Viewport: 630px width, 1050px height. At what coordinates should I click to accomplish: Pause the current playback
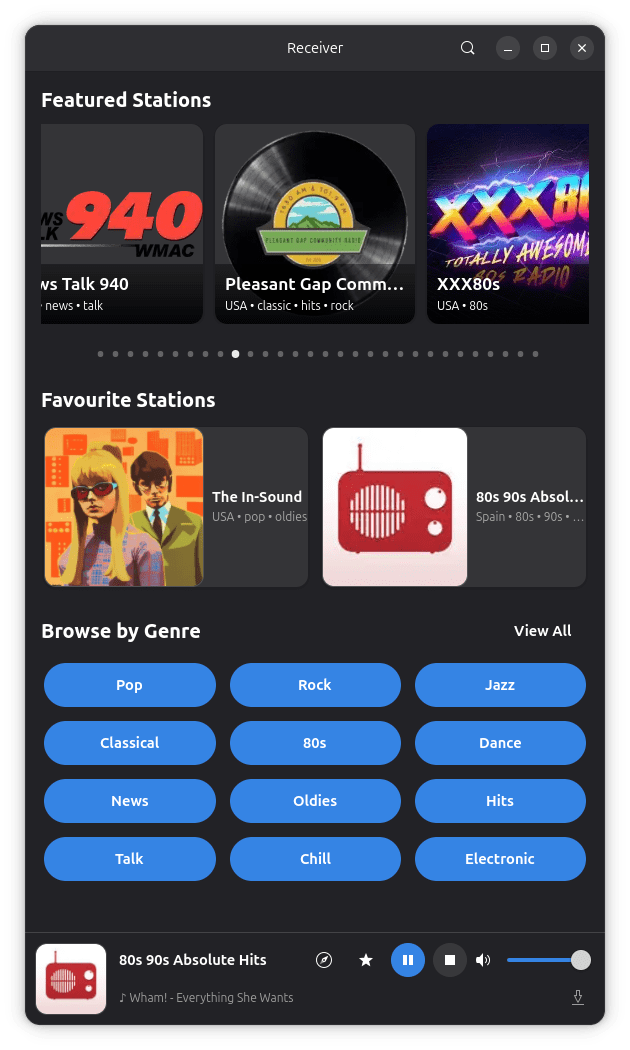tap(407, 960)
